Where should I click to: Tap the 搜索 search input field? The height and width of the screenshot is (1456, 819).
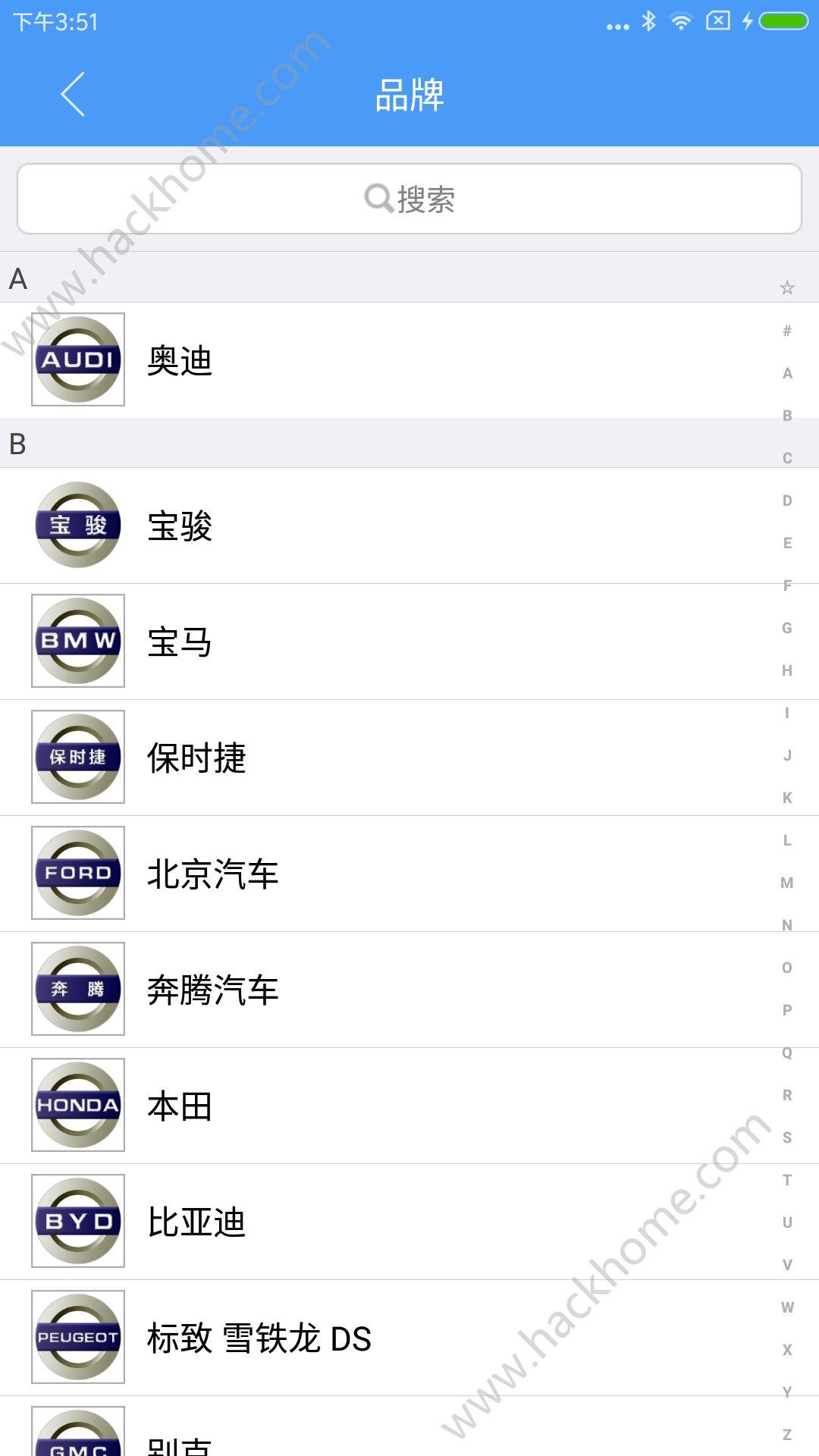coord(409,199)
